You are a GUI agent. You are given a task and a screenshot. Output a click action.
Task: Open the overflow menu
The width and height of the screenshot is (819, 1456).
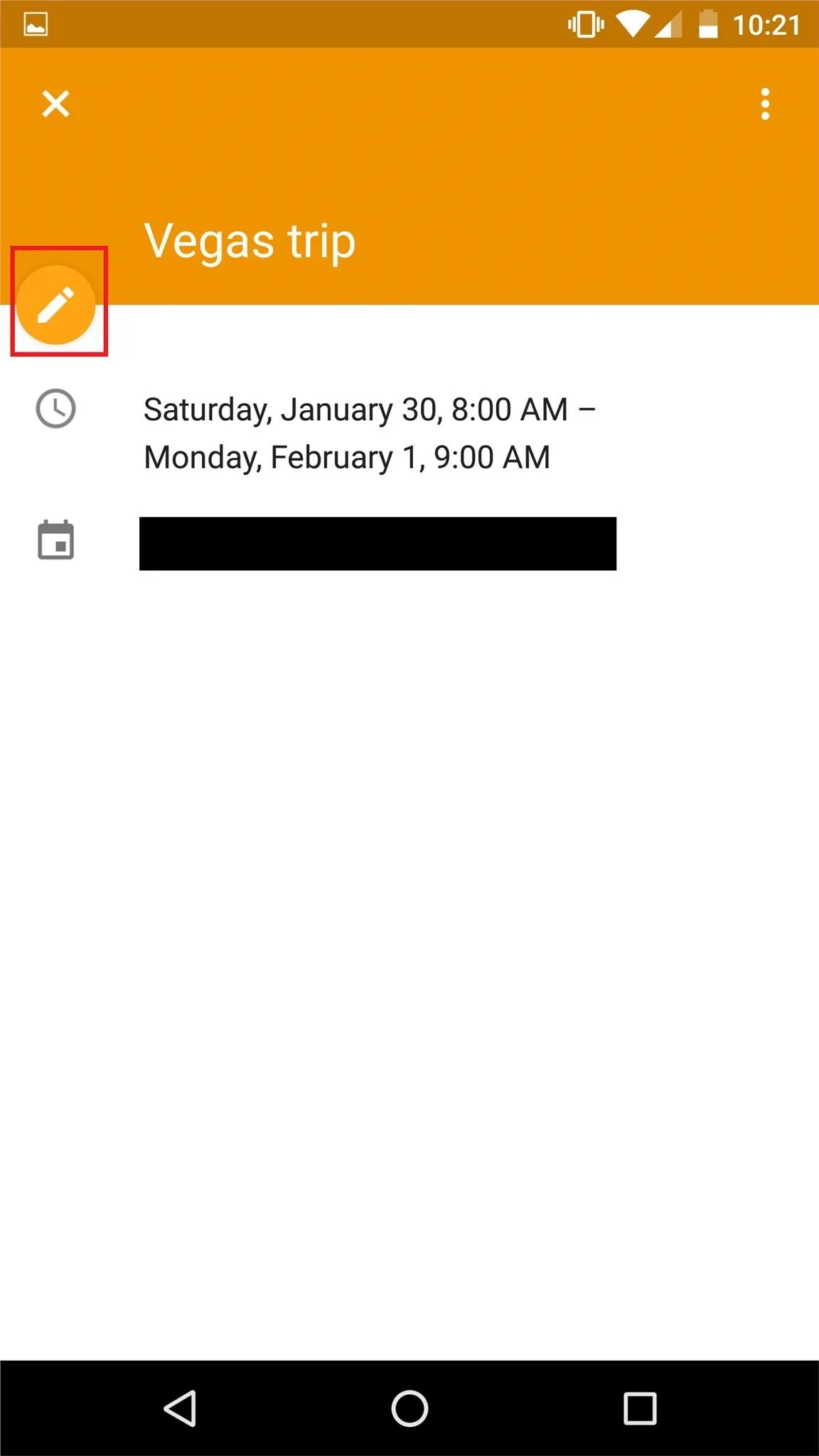point(765,104)
